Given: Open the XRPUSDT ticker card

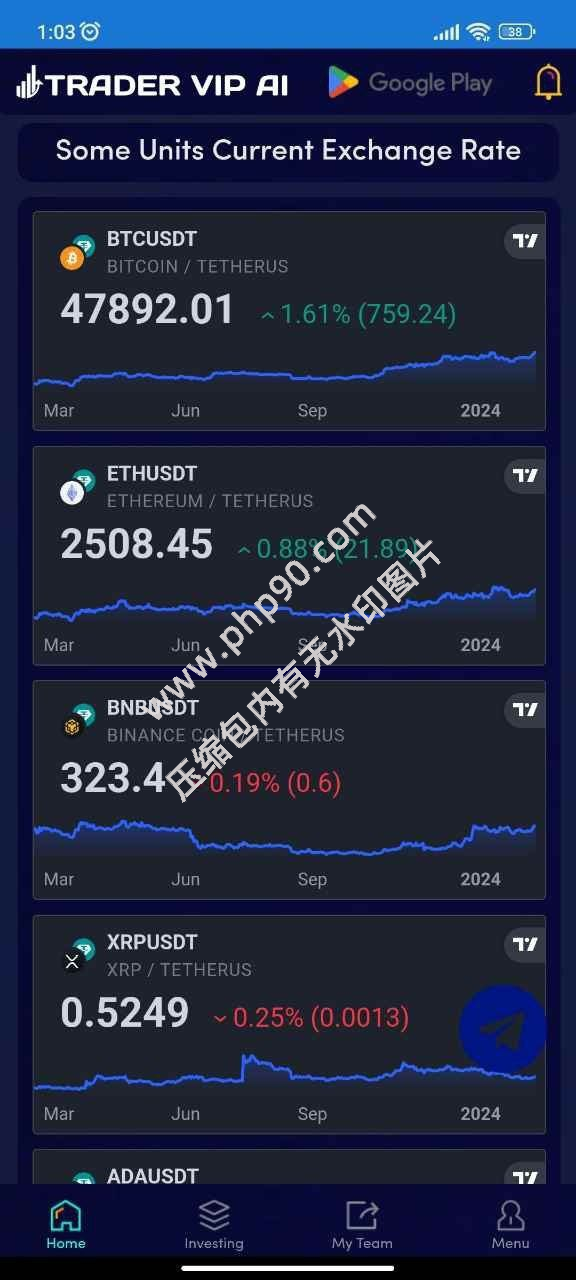Looking at the screenshot, I should [289, 1024].
